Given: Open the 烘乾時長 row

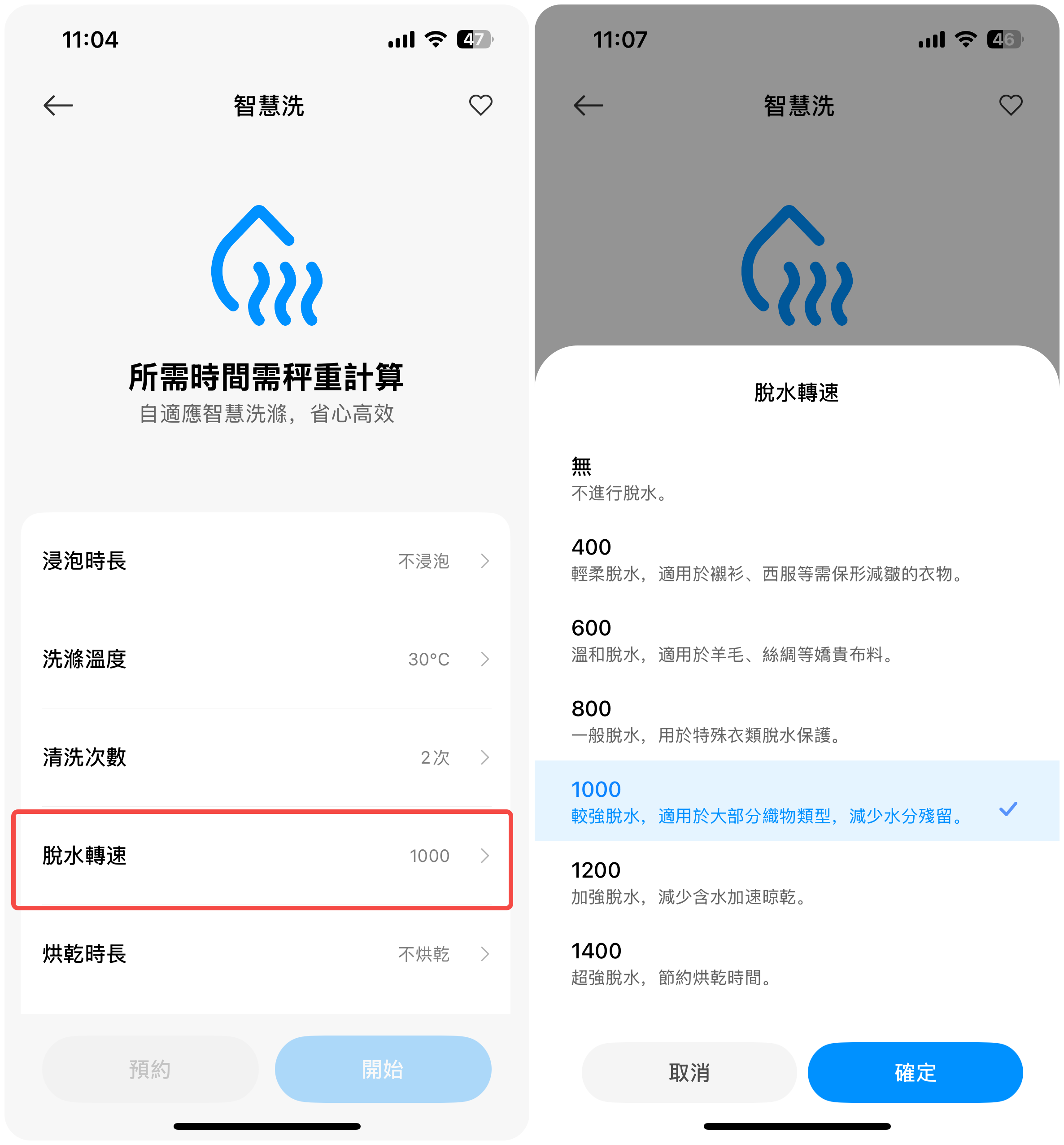Looking at the screenshot, I should (266, 954).
